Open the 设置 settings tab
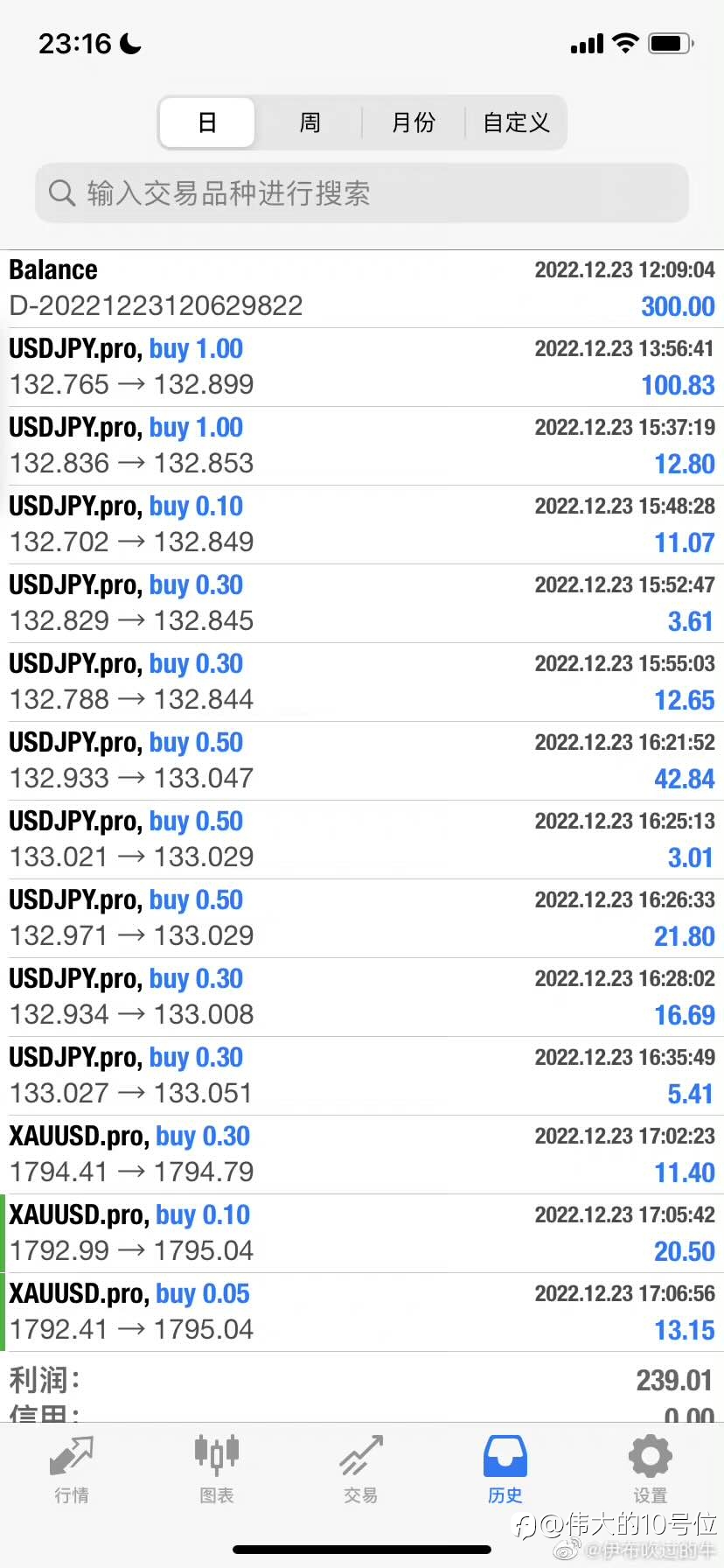Image resolution: width=724 pixels, height=1568 pixels. [x=651, y=1469]
